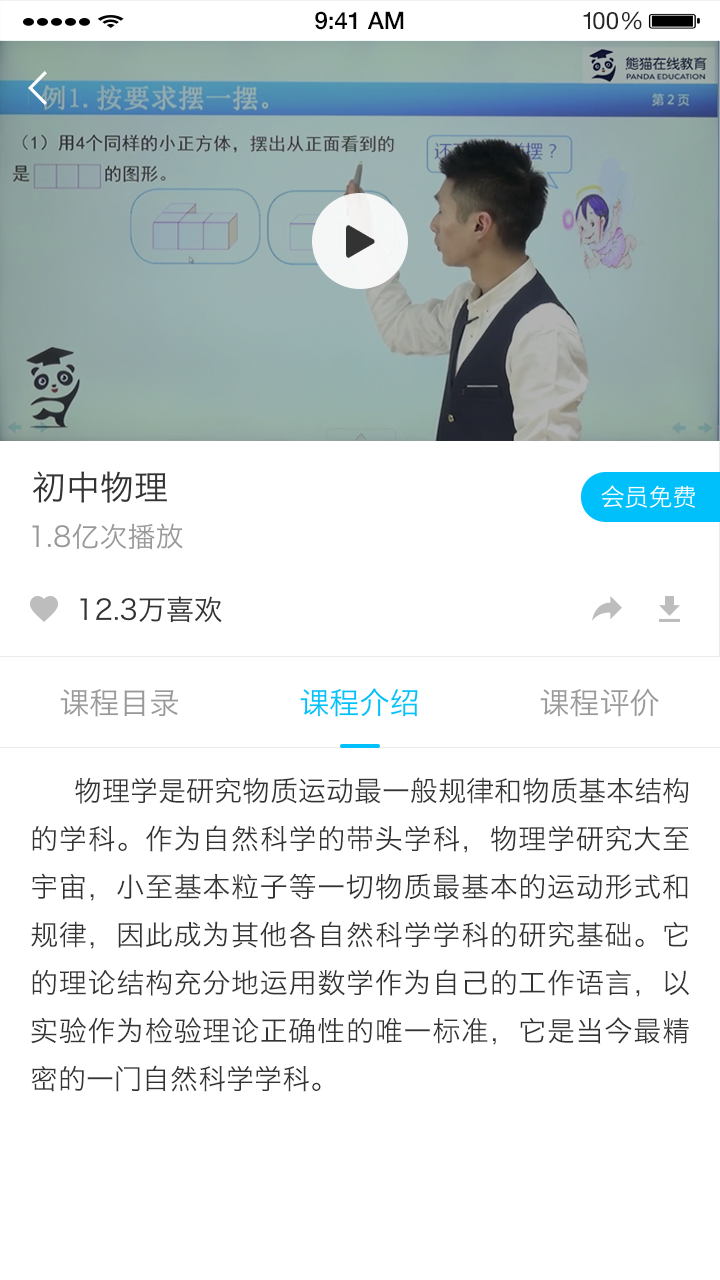720x1280 pixels.
Task: Share the 初中物理 course
Action: (607, 609)
